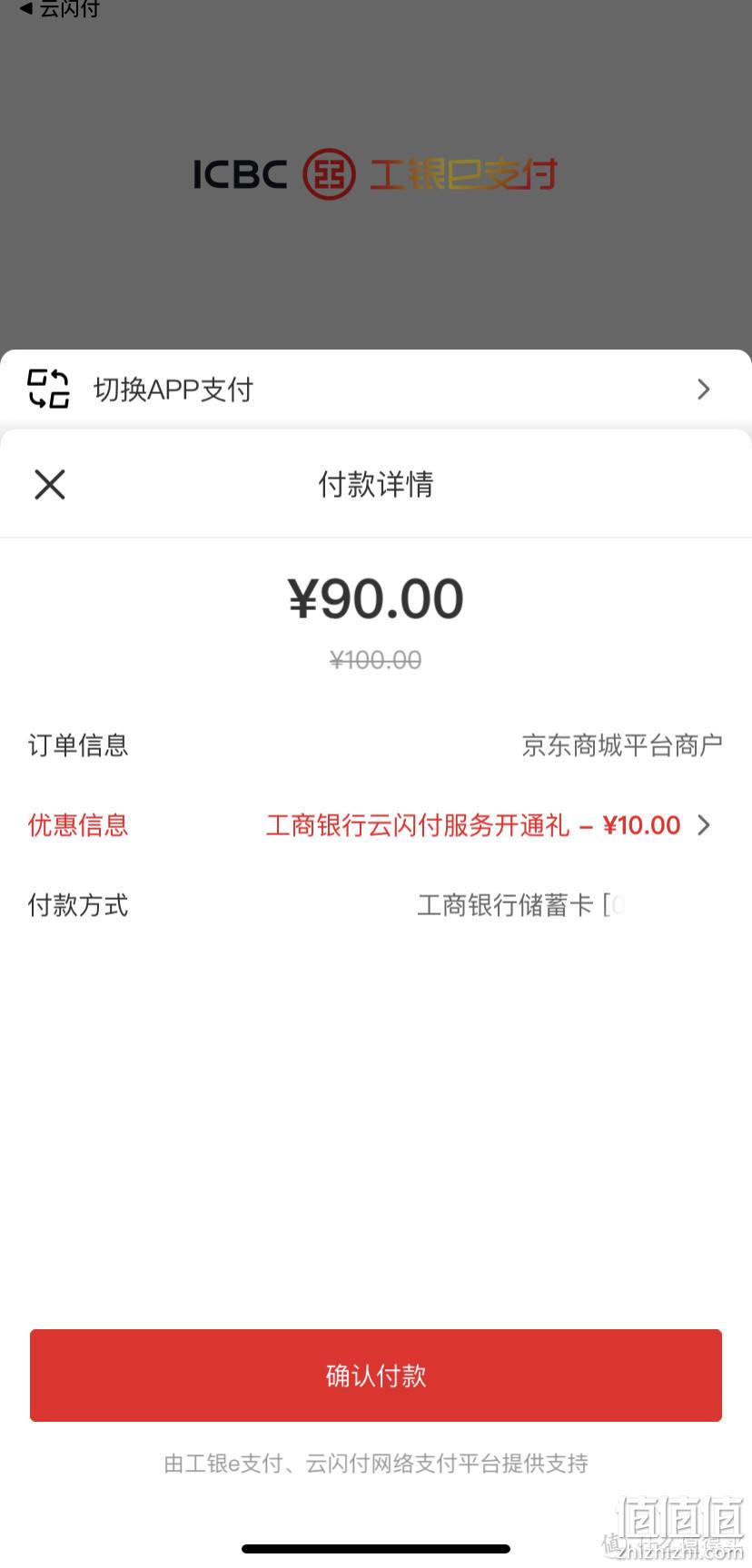Return to 云闪付 via the back link
Image resolution: width=752 pixels, height=1568 pixels.
tap(58, 9)
